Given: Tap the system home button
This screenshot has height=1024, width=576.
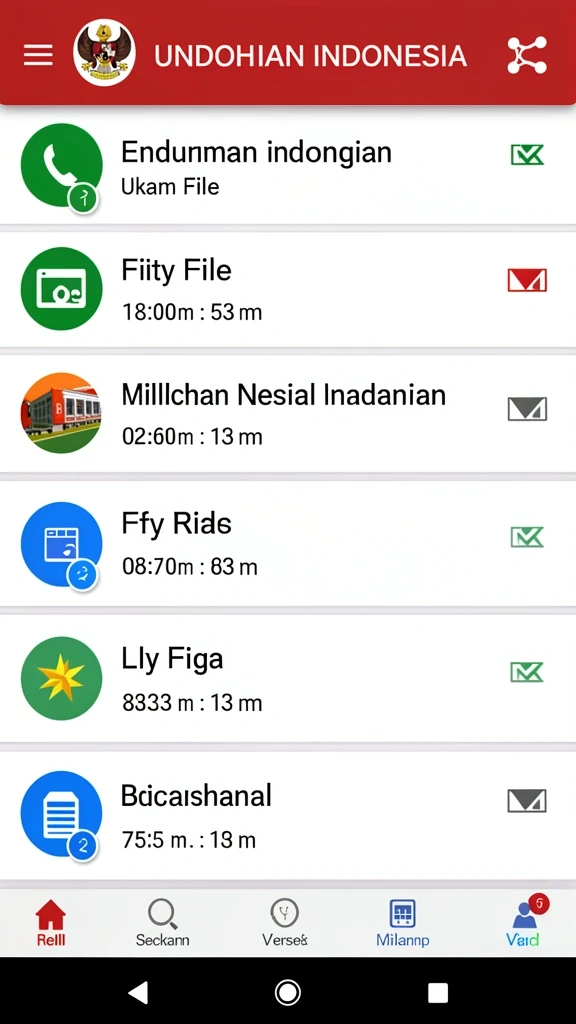Looking at the screenshot, I should pyautogui.click(x=287, y=993).
